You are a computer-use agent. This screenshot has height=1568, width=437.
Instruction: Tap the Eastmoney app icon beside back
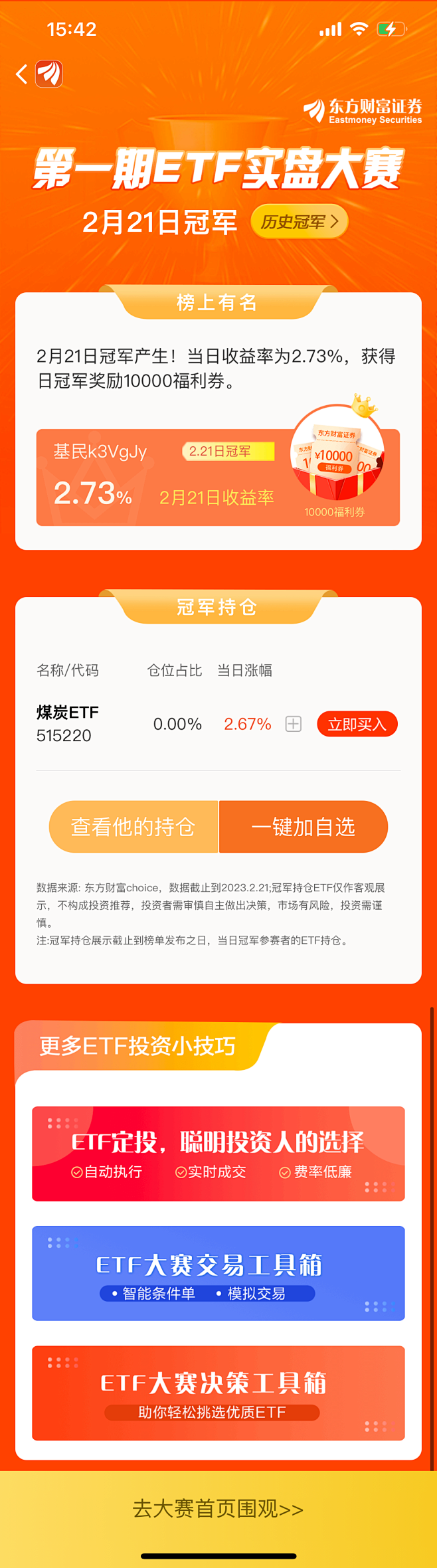click(x=49, y=74)
